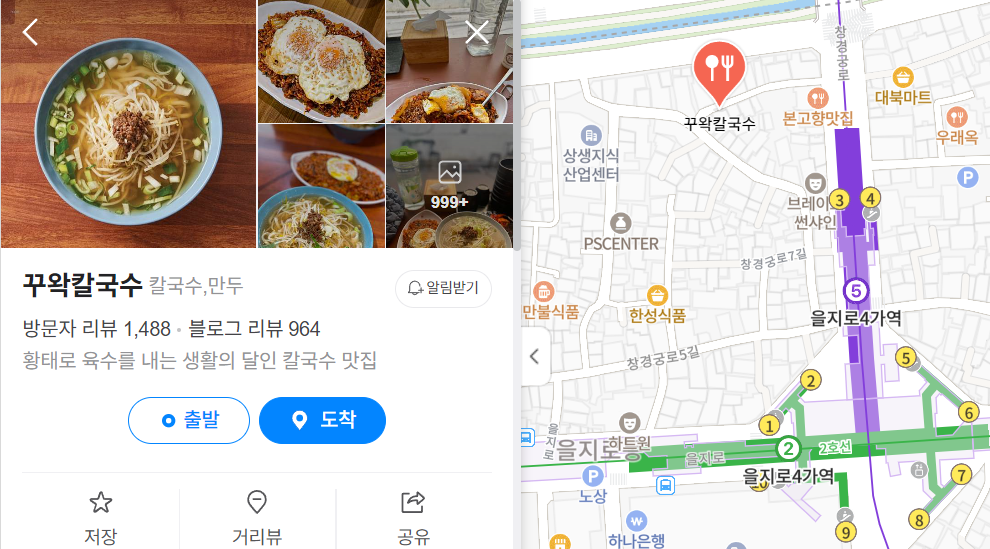Open the fried egg rice photo
Viewport: 990px width, 549px height.
(x=321, y=60)
